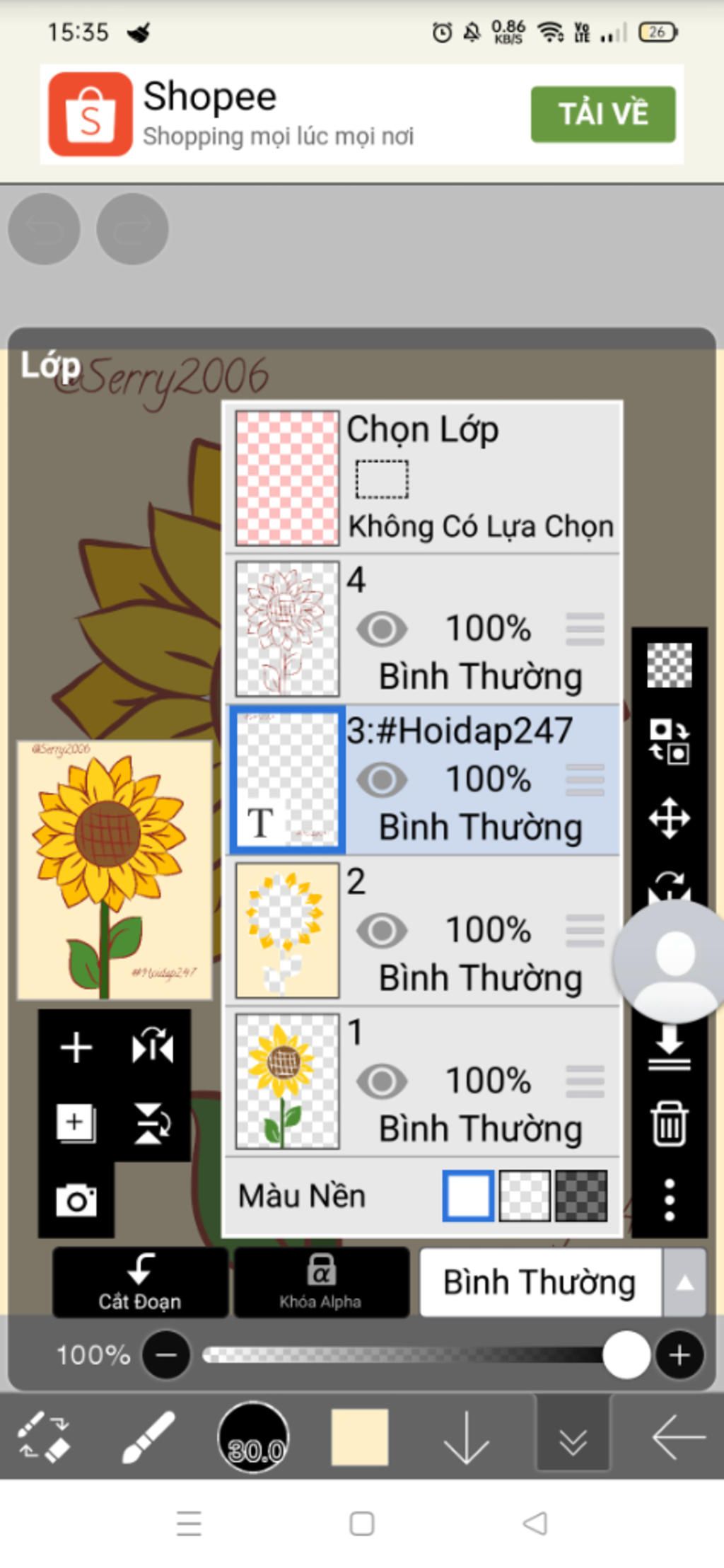Open the brush tool
Viewport: 724px width, 1568px height.
[x=148, y=1437]
